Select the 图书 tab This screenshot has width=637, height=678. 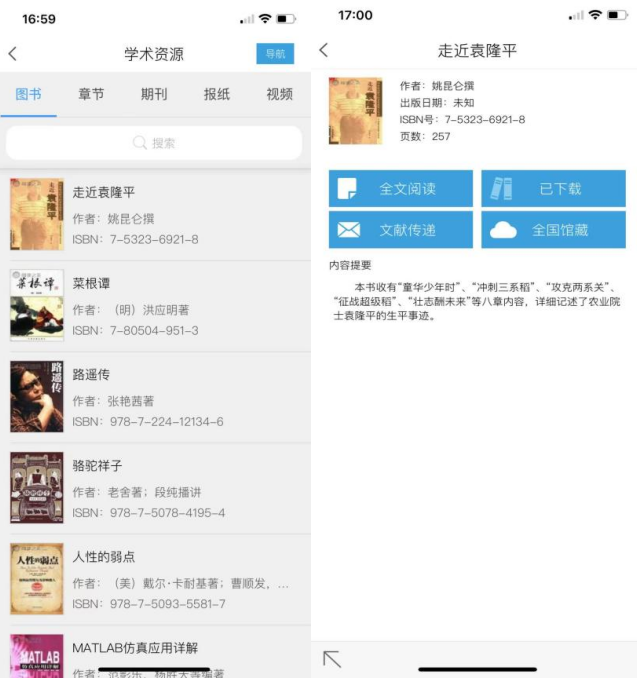tap(28, 94)
